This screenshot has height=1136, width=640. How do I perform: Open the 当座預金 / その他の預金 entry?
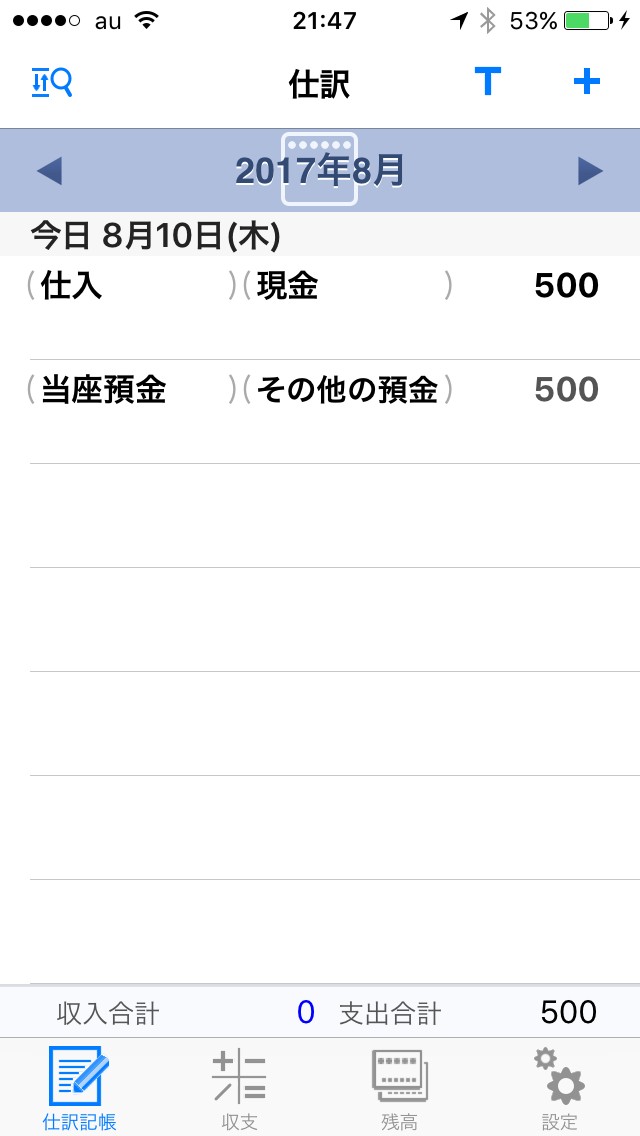click(x=320, y=412)
